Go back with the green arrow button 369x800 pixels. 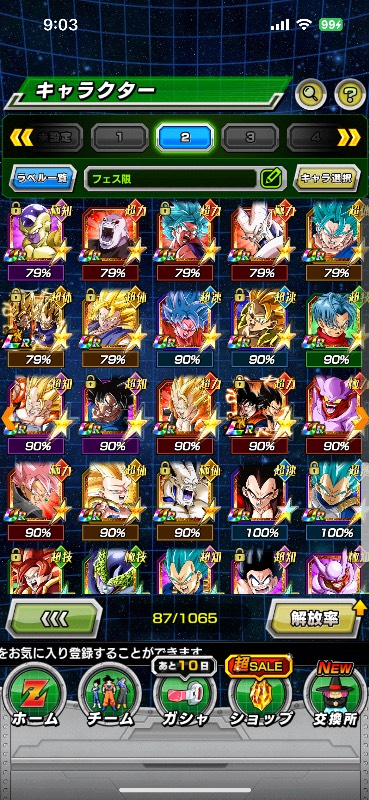click(x=54, y=618)
